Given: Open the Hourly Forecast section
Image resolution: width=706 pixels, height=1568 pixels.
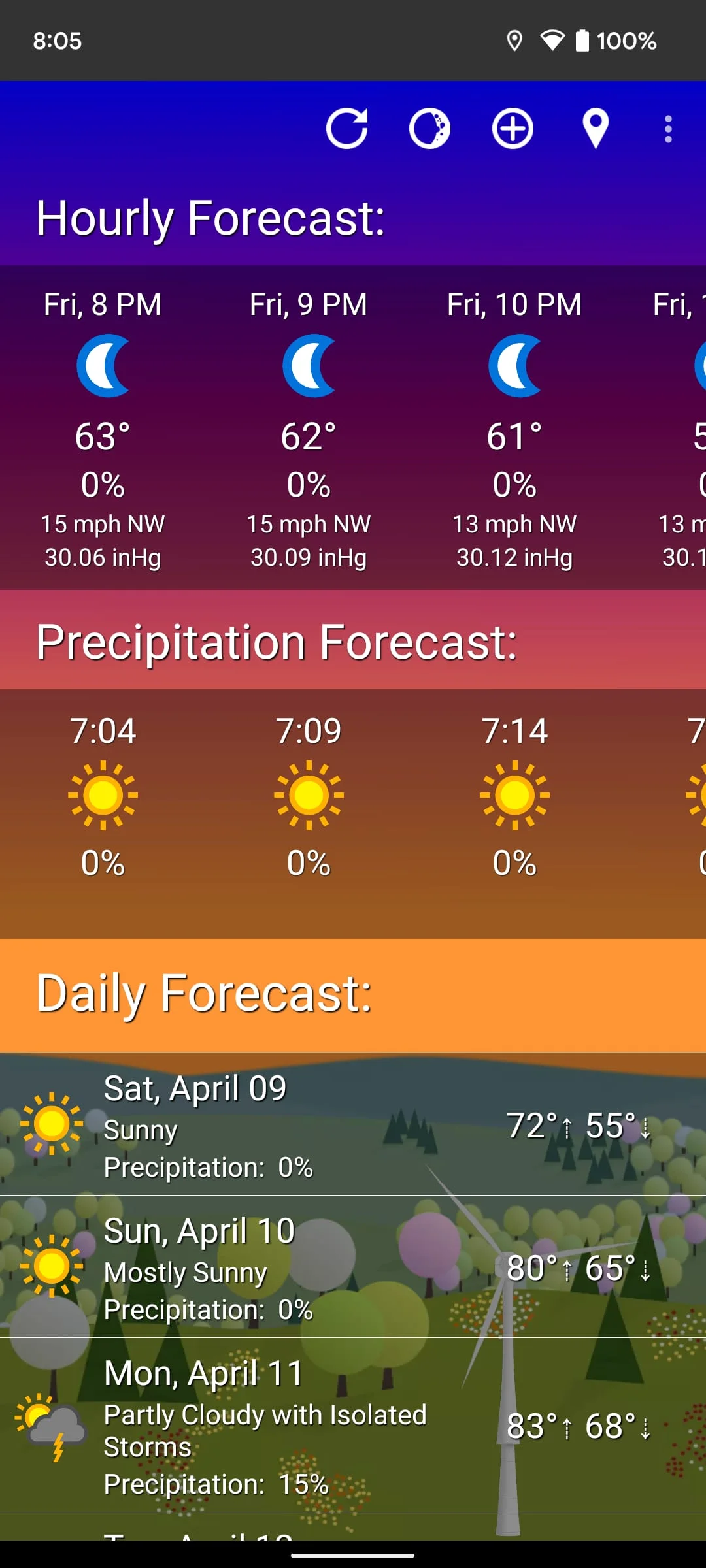Looking at the screenshot, I should point(210,219).
